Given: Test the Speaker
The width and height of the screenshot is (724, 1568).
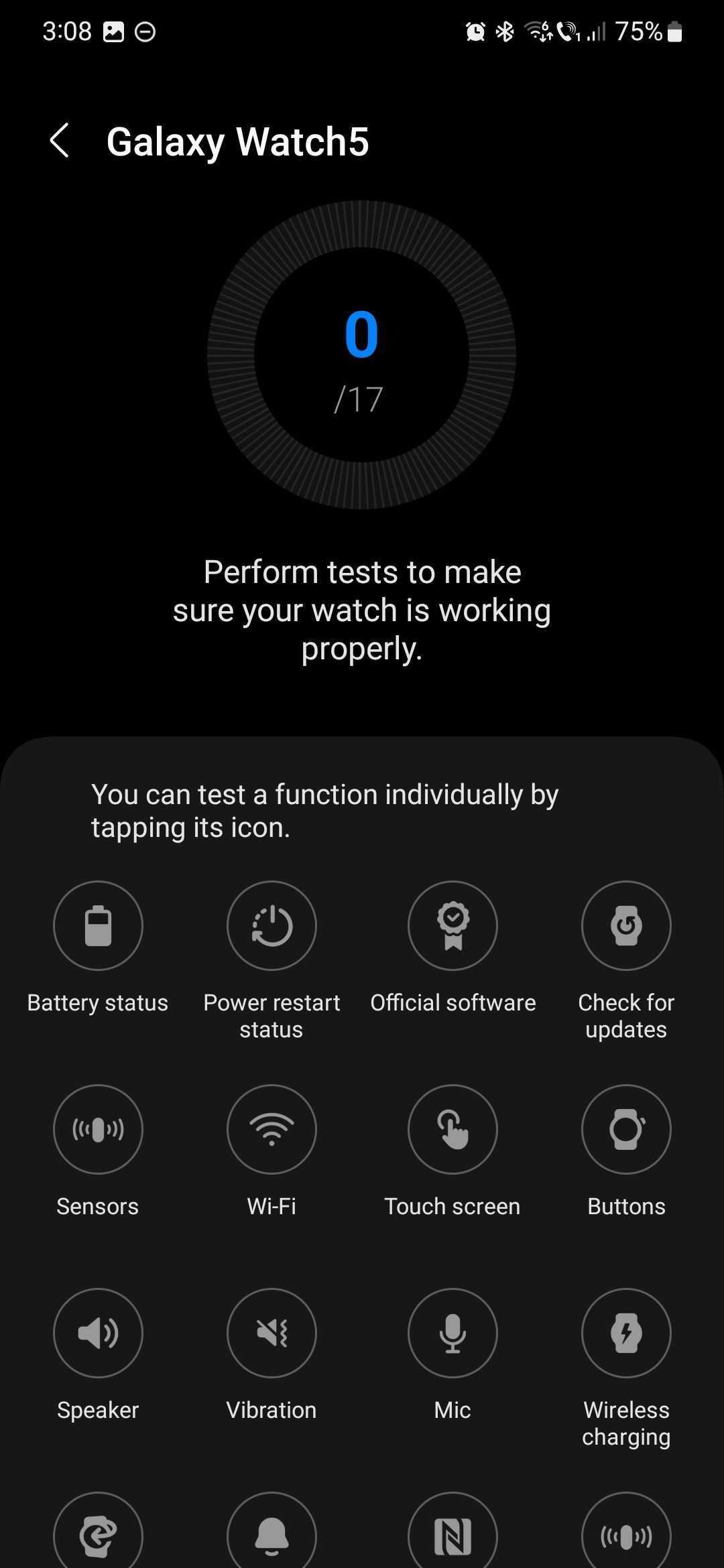Looking at the screenshot, I should pos(98,1333).
